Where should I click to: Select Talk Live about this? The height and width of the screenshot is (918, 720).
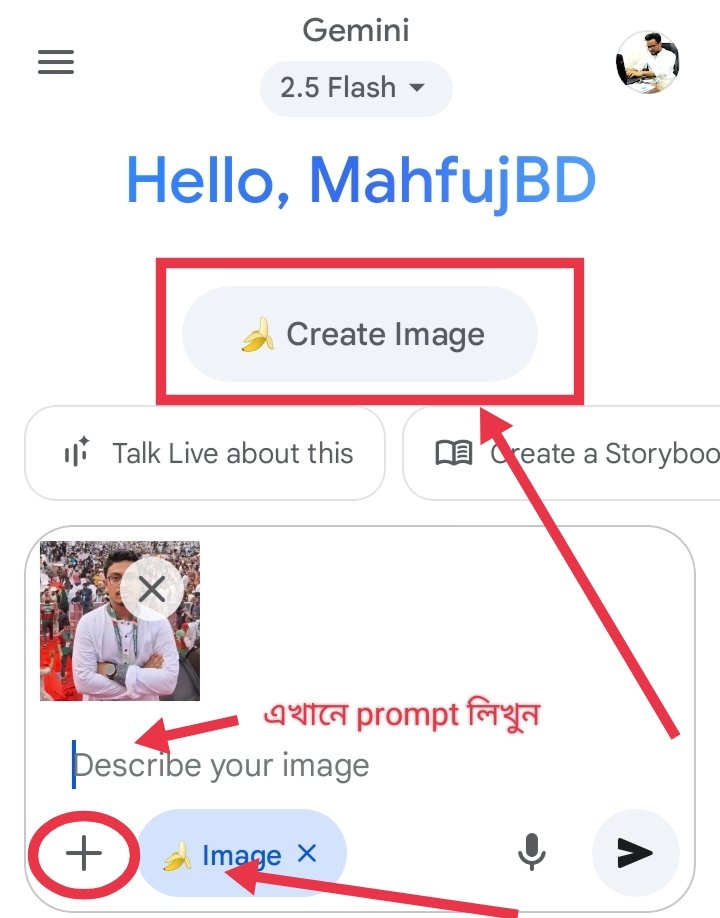tap(205, 453)
